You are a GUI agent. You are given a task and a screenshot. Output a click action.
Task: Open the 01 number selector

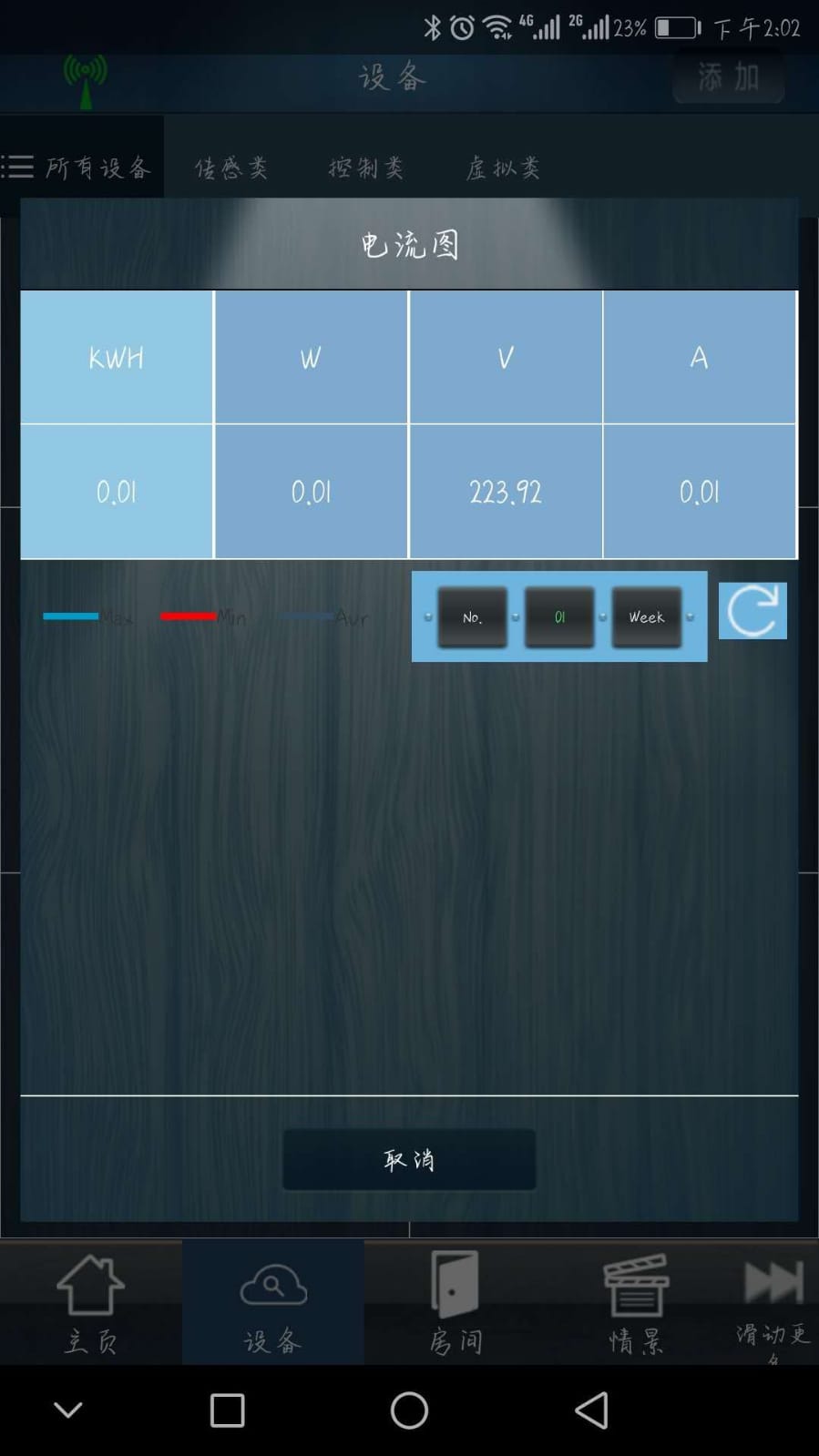[x=559, y=617]
